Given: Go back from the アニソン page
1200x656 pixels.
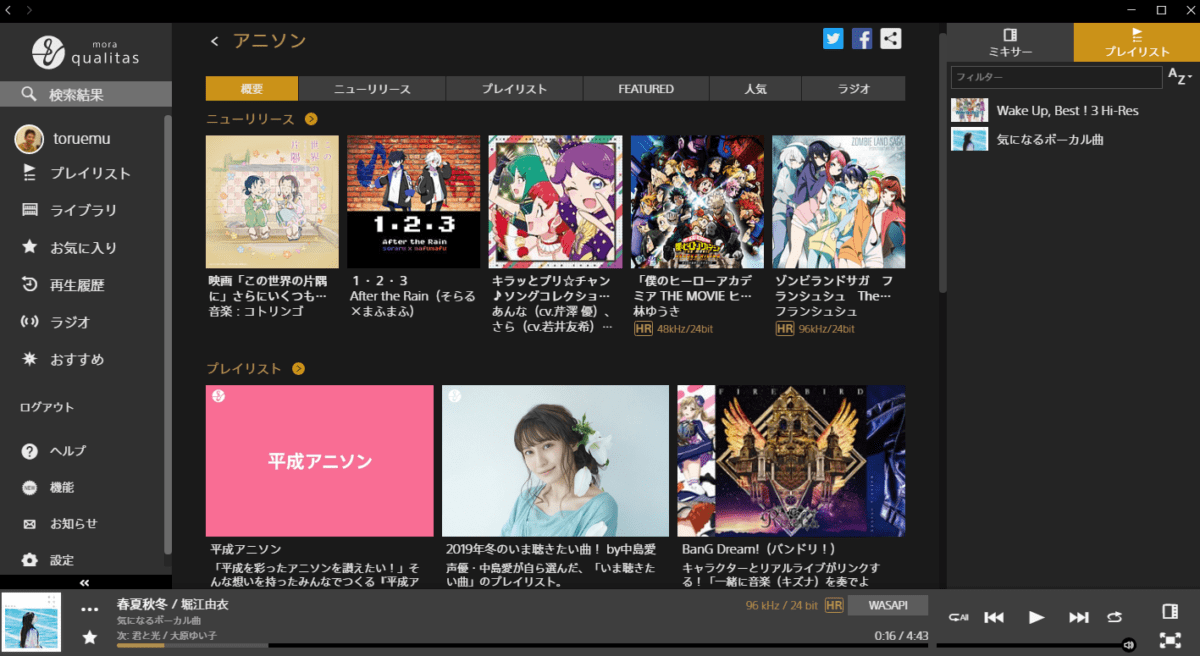Looking at the screenshot, I should tap(215, 41).
